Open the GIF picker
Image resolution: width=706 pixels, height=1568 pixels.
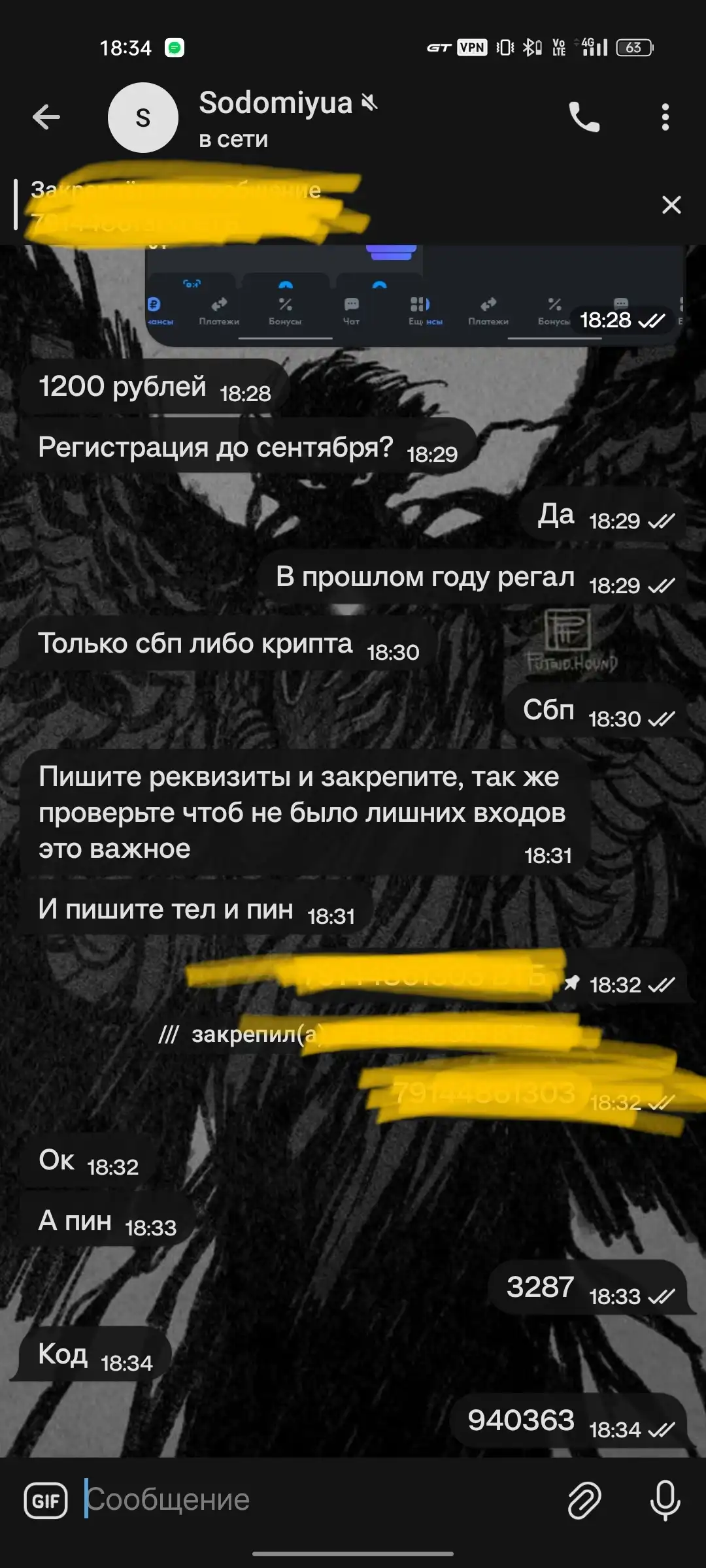[x=46, y=1500]
